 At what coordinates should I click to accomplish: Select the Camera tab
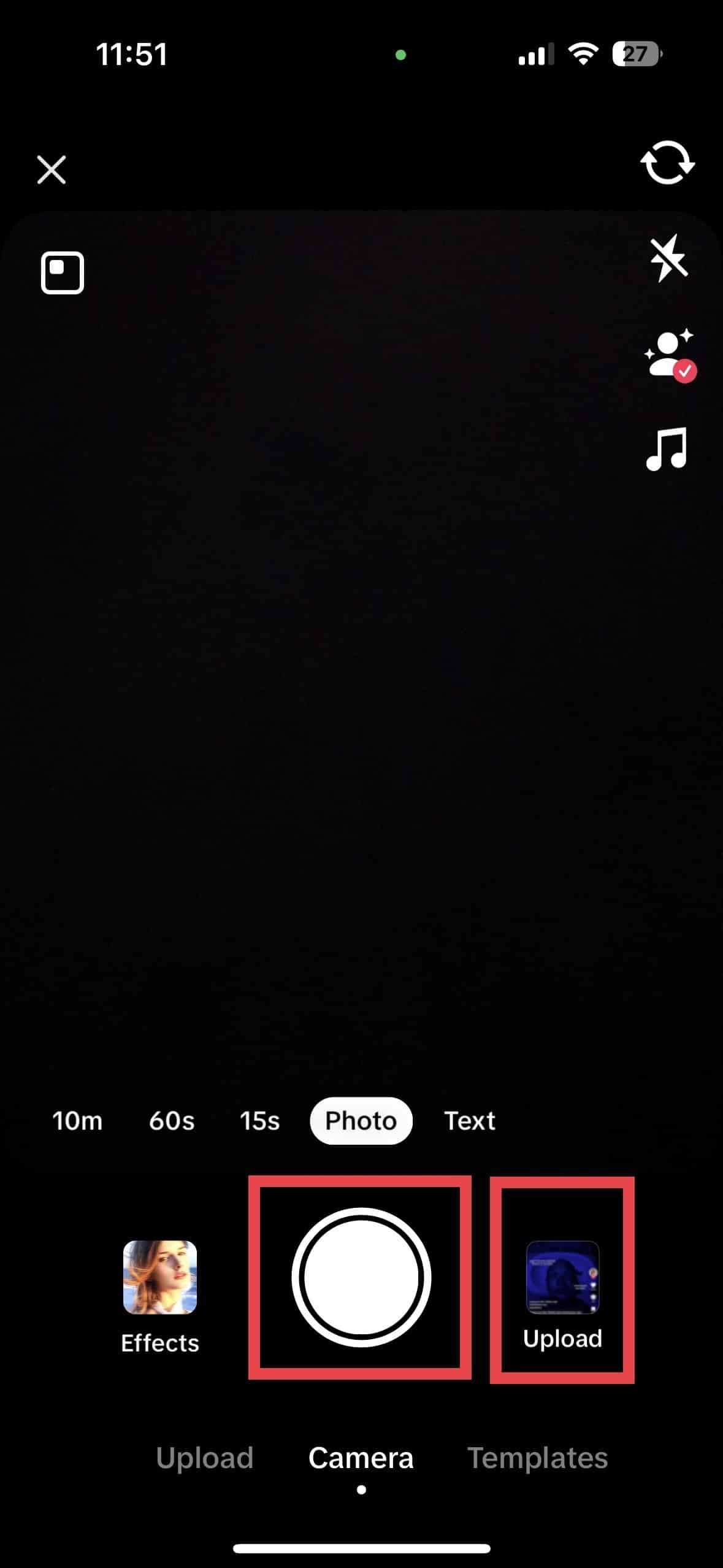click(x=361, y=1458)
